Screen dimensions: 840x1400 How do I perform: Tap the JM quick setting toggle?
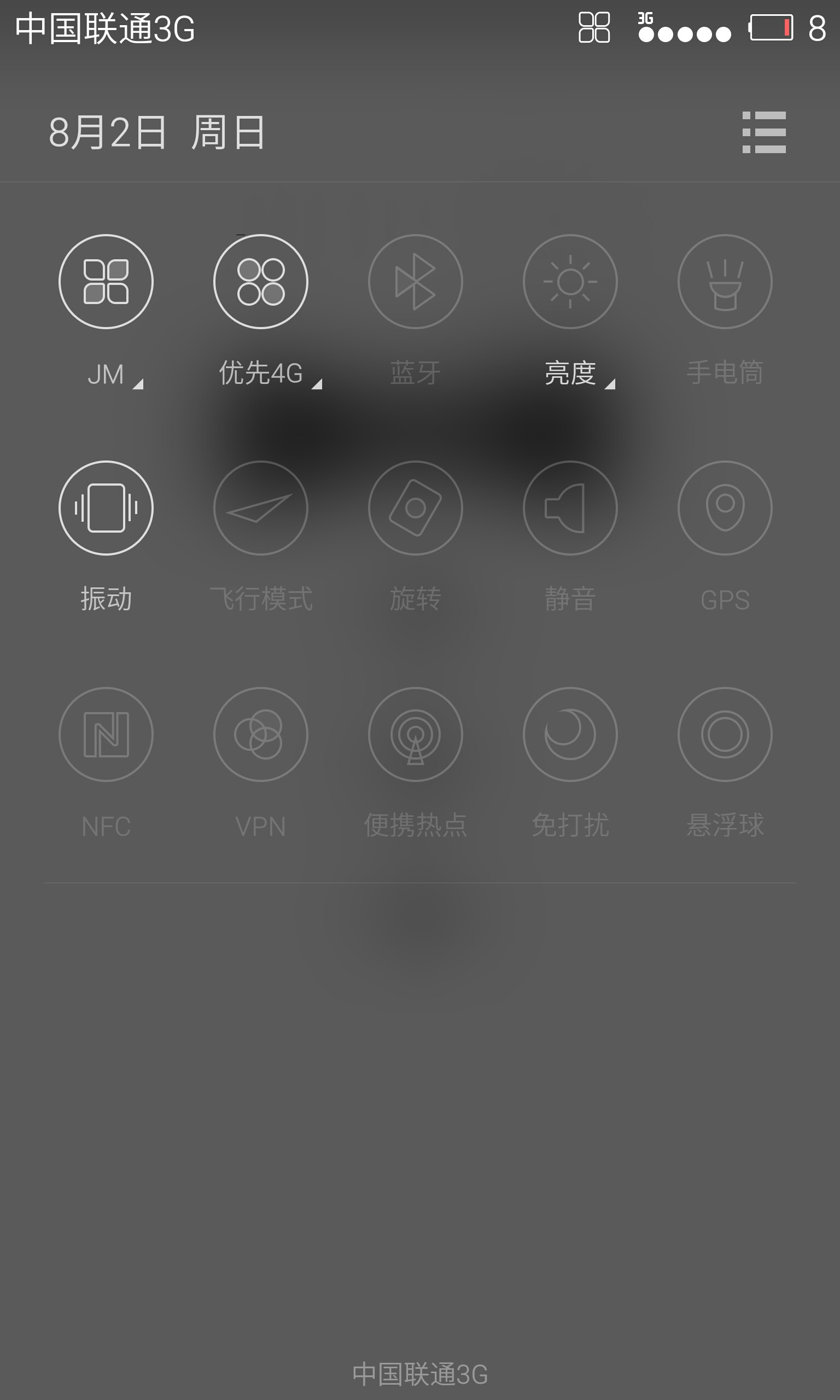point(106,281)
